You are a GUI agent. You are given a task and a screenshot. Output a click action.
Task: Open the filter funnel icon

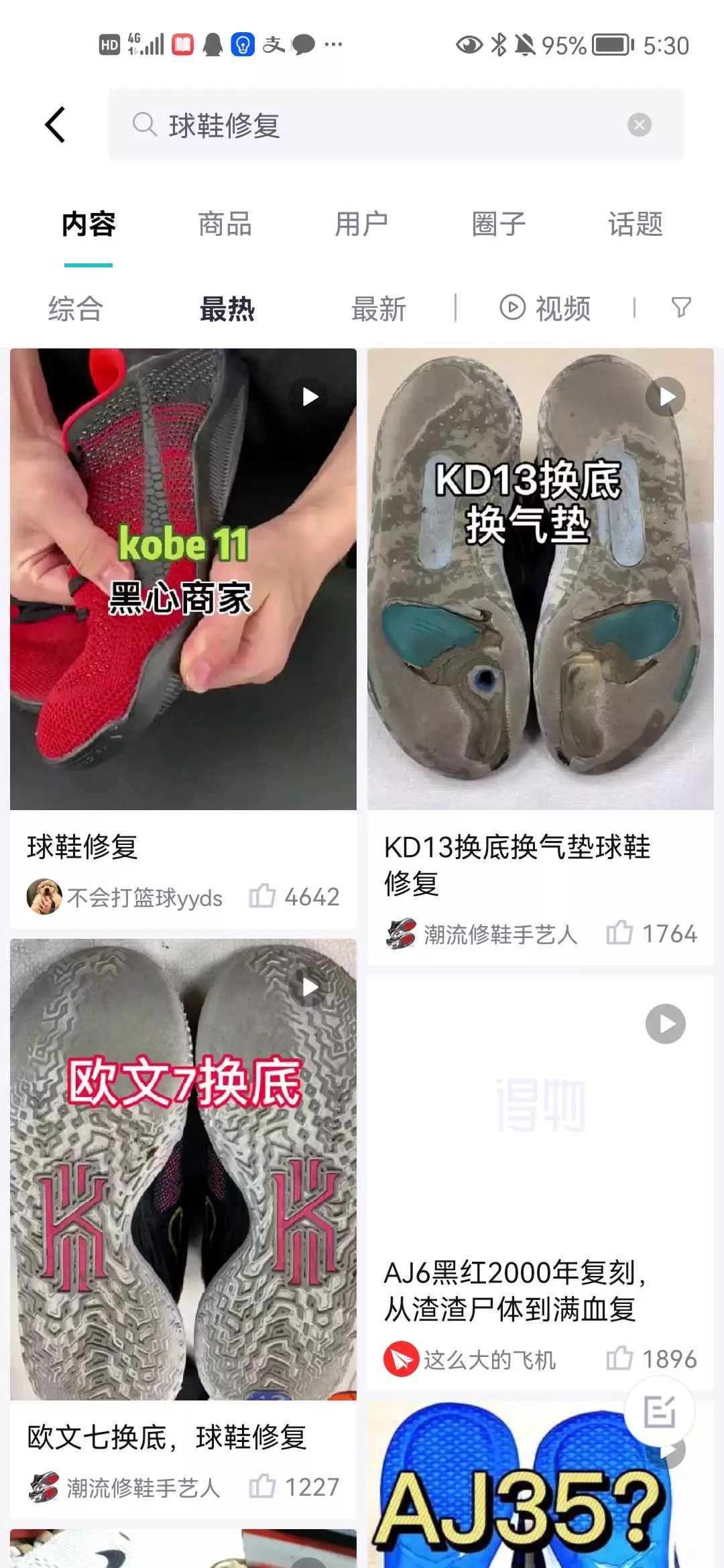pos(681,308)
